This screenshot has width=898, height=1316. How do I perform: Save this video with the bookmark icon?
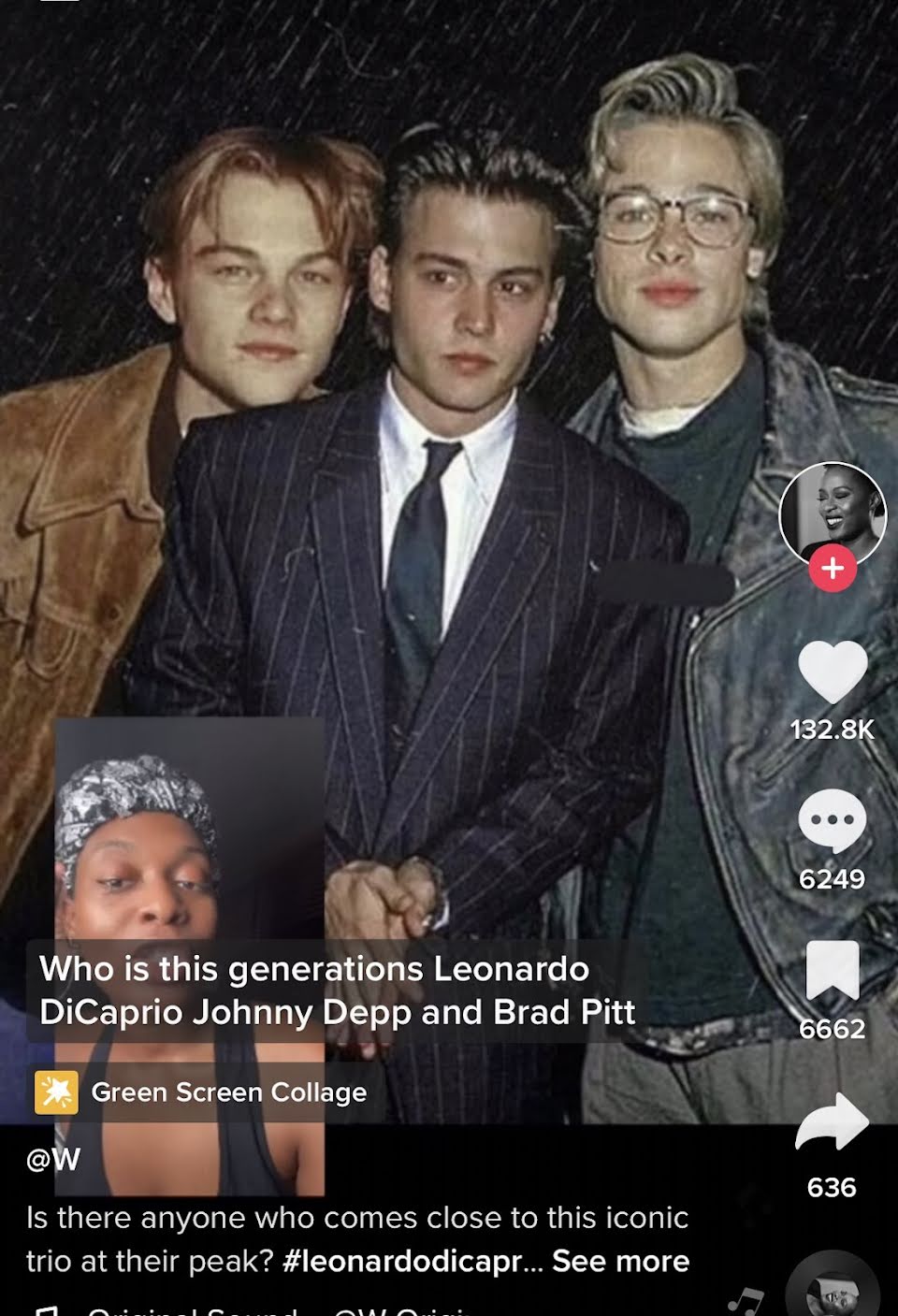(833, 971)
